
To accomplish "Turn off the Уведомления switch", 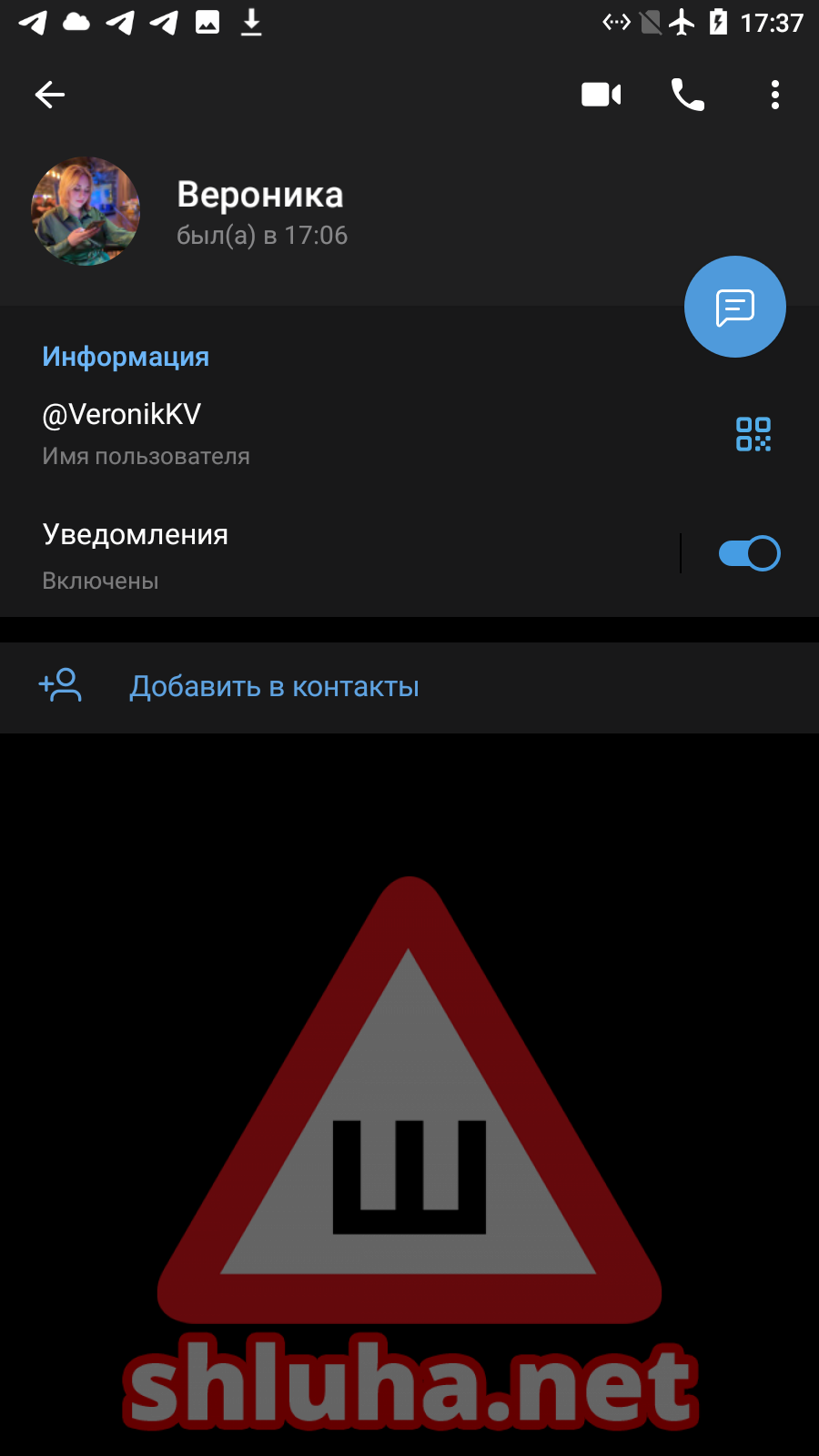I will tap(749, 553).
